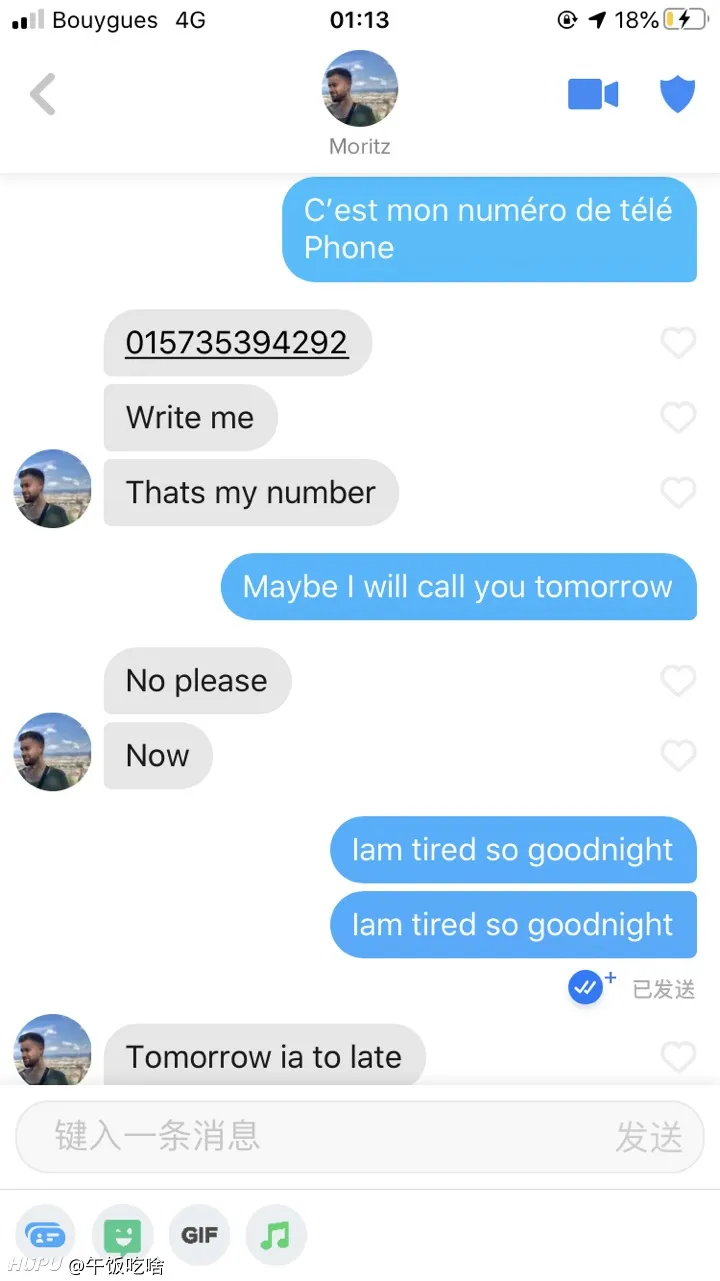Share a song with the music icon

(275, 1235)
